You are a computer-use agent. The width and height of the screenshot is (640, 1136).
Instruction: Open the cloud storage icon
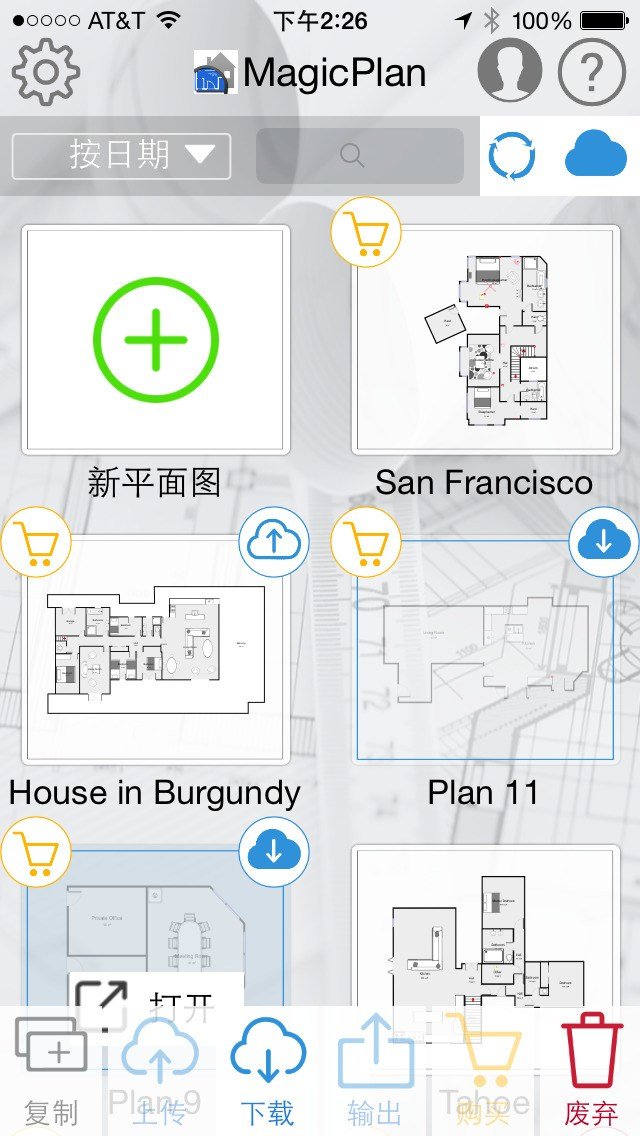(596, 156)
